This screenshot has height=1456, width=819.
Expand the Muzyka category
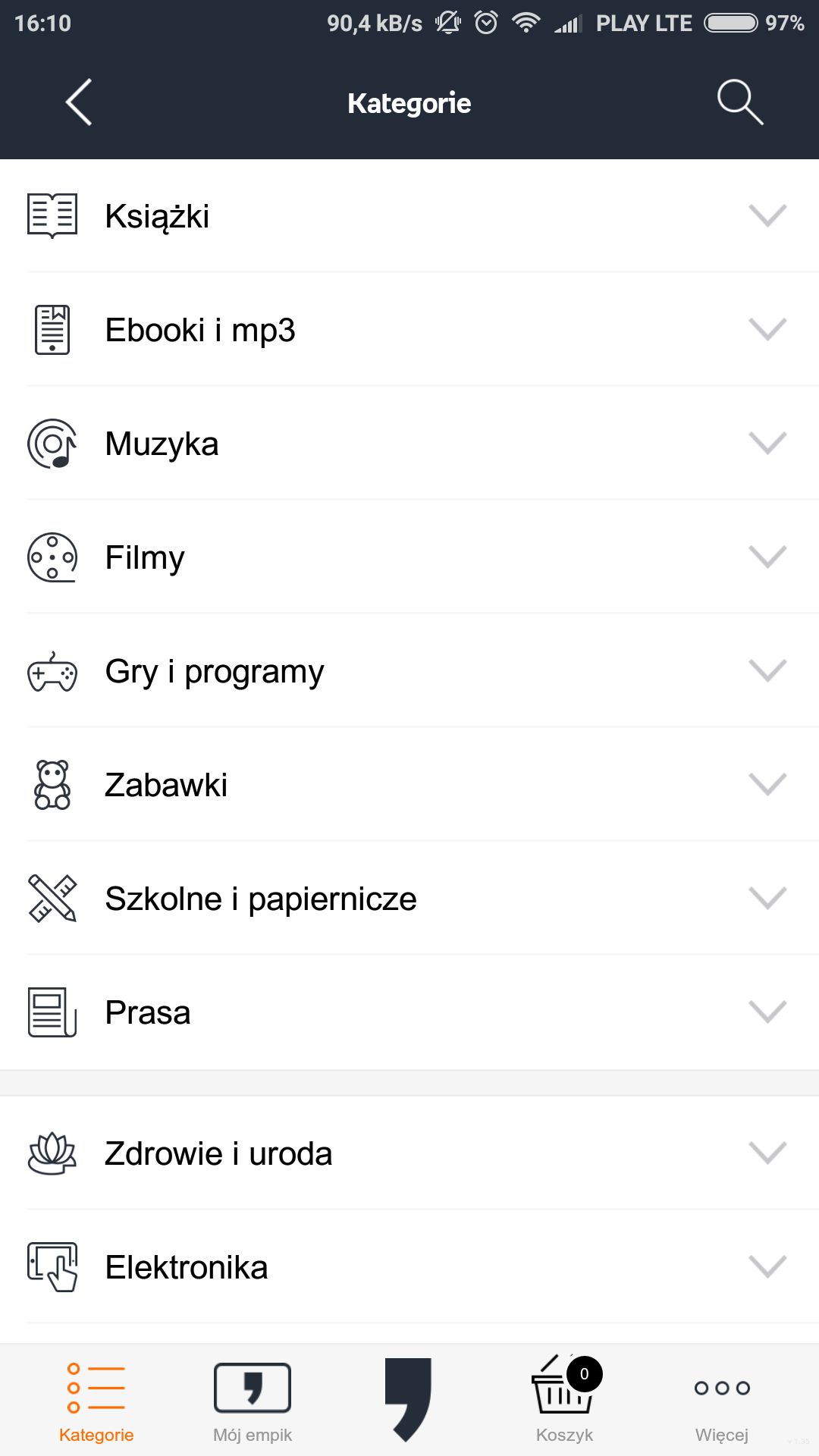pyautogui.click(x=409, y=444)
